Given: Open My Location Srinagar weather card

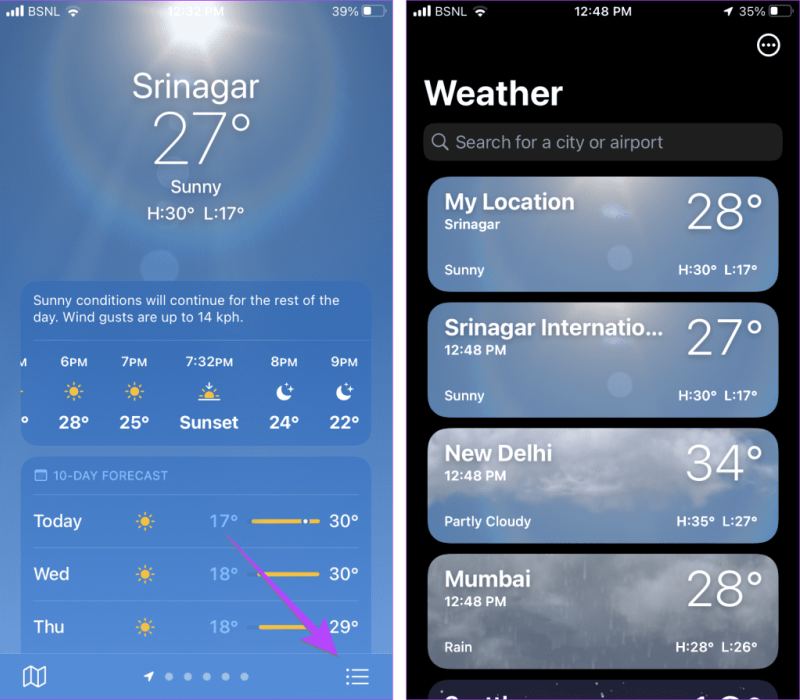Looking at the screenshot, I should coord(602,234).
